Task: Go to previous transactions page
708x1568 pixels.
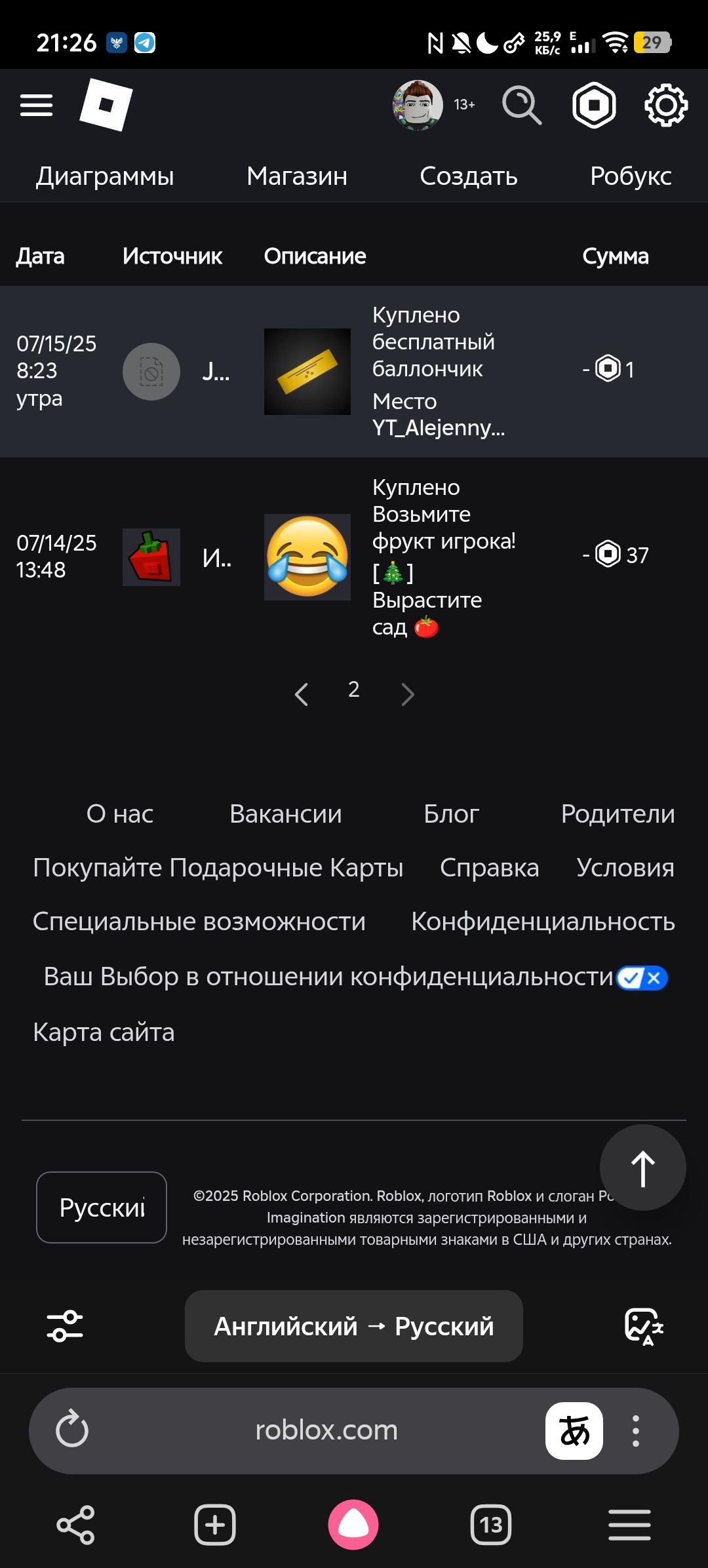Action: point(302,694)
